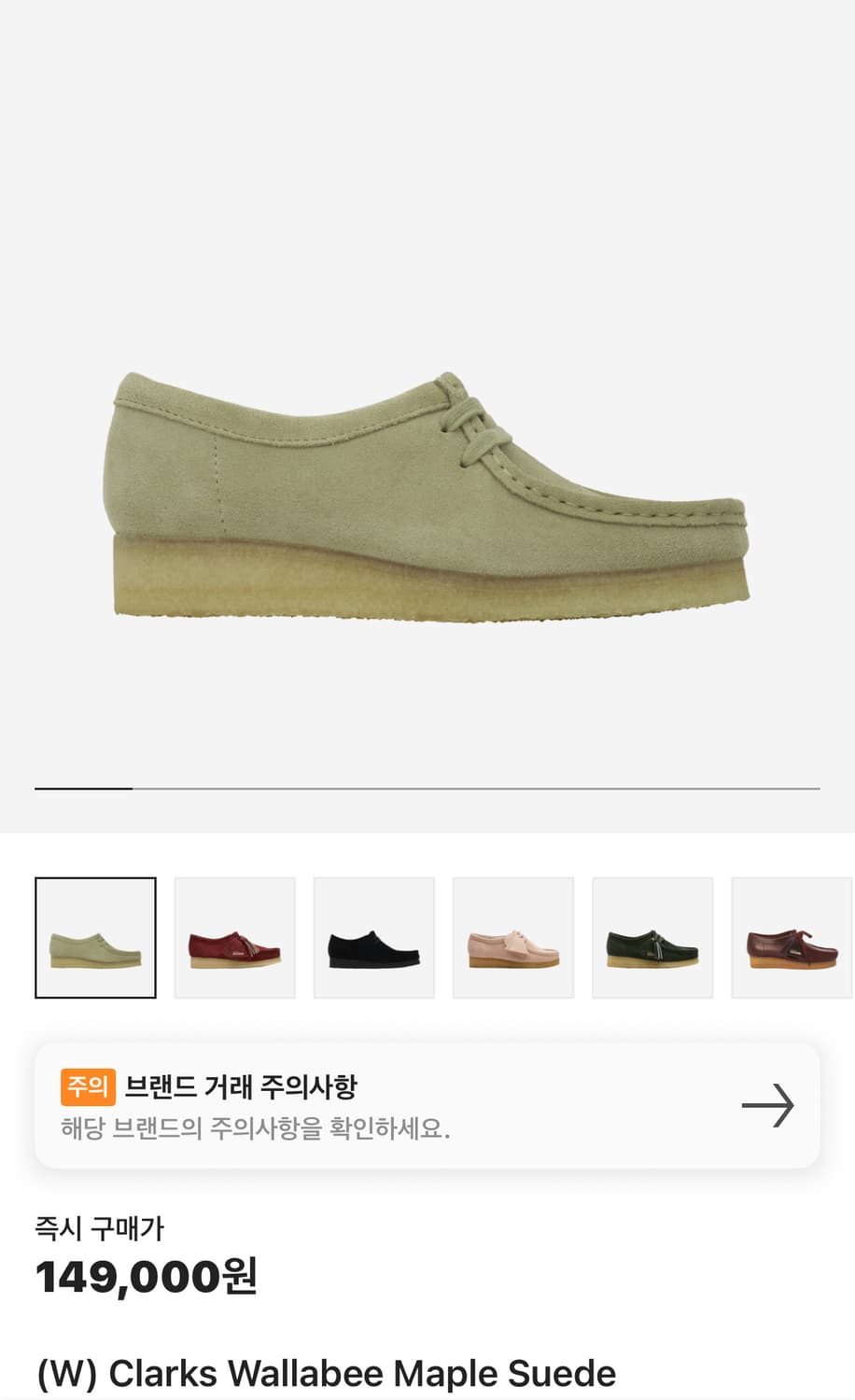This screenshot has height=1400, width=855.
Task: Click the 브랜드 거래 주의사항 heading text
Action: coord(246,1085)
